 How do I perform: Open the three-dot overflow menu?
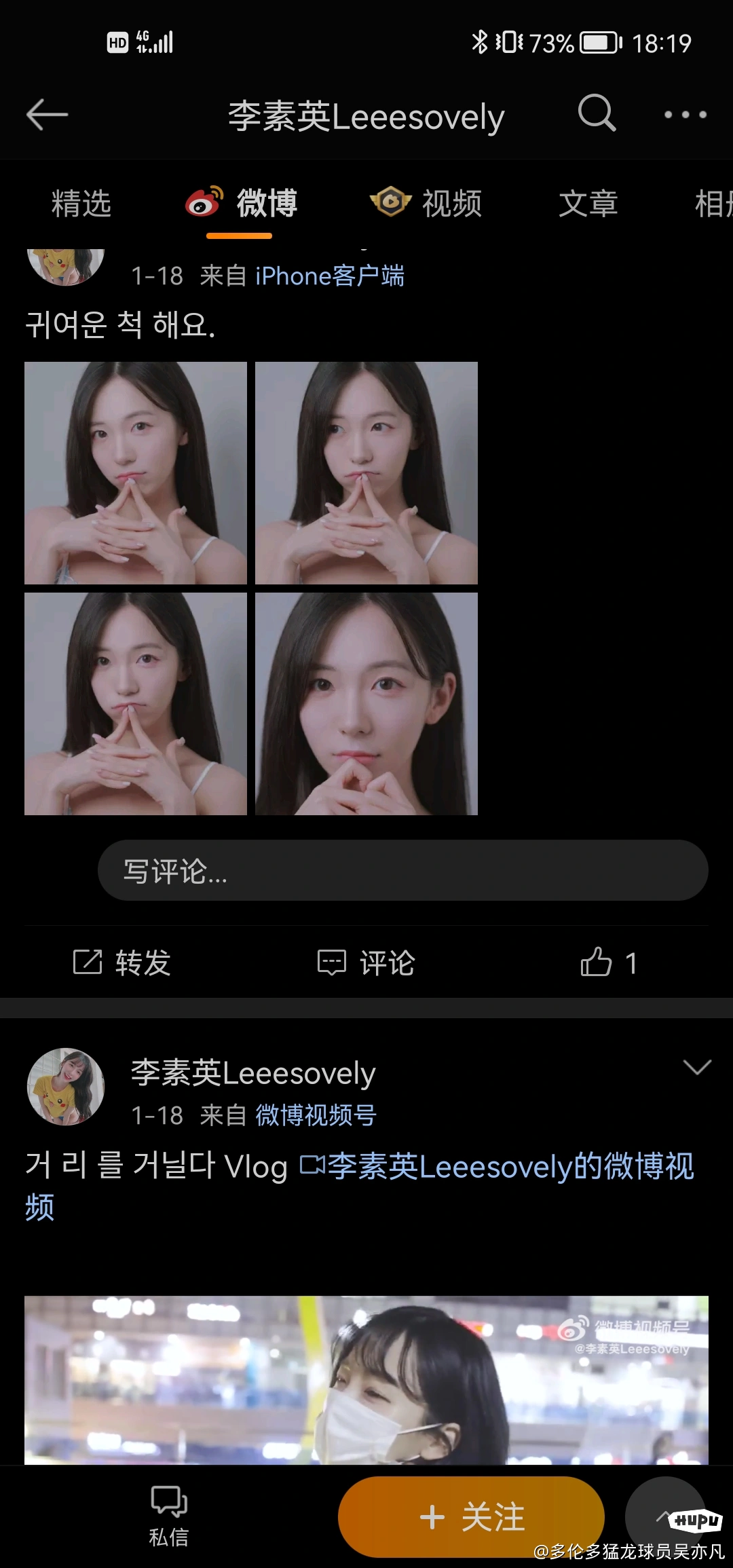click(685, 115)
